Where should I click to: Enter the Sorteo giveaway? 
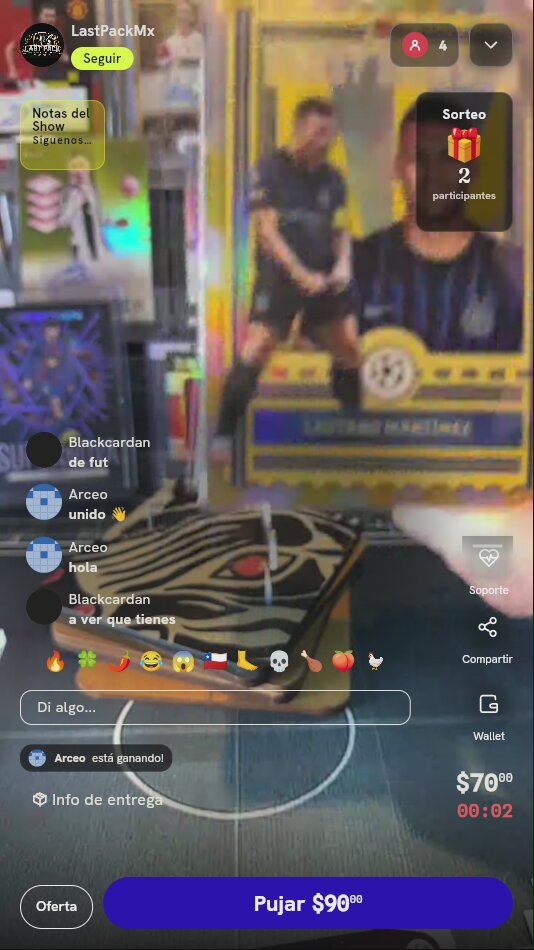tap(464, 162)
